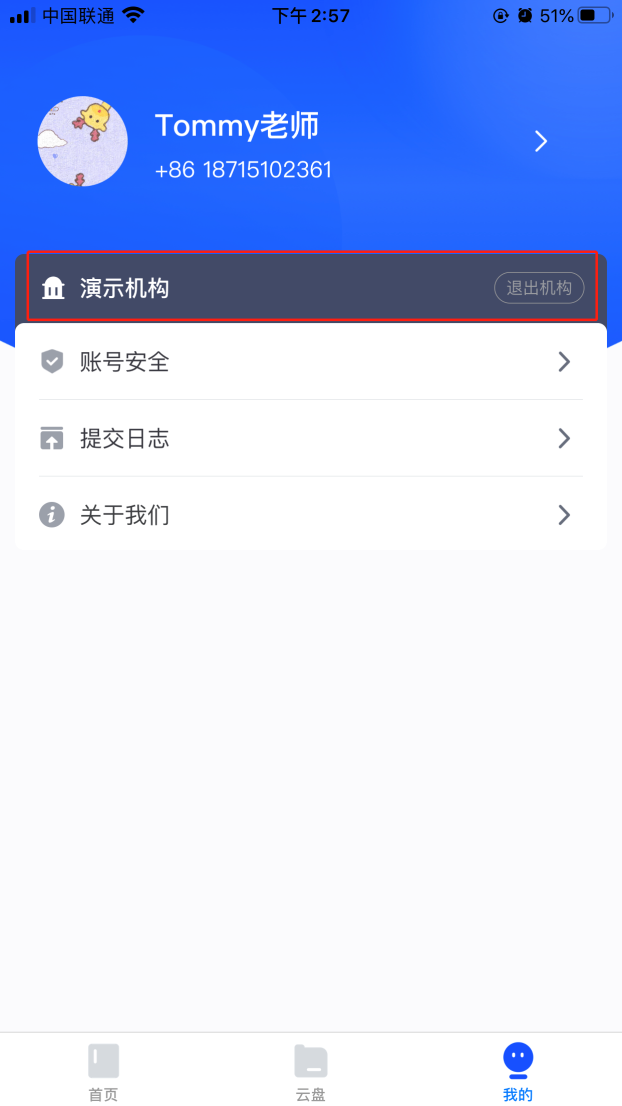622x1106 pixels.
Task: Tap the profile avatar picture
Action: click(83, 141)
